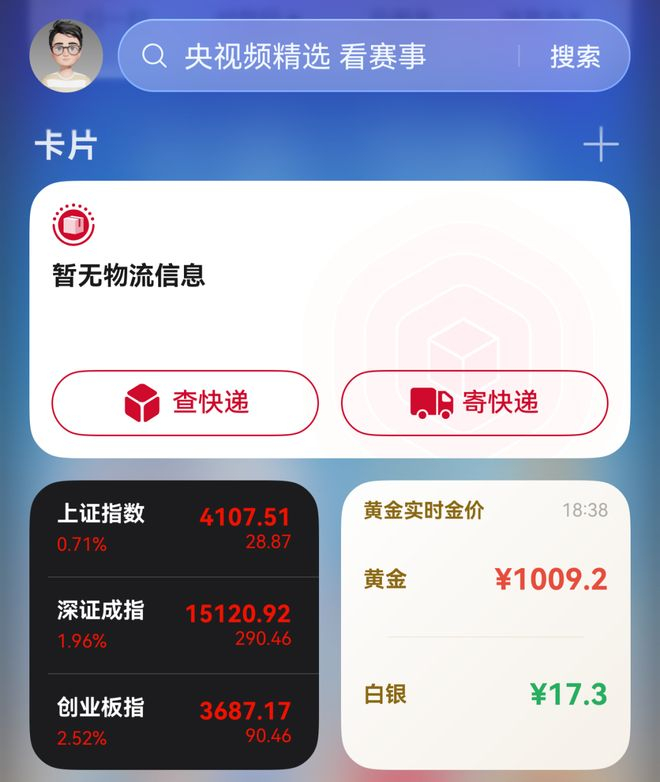Screen dimensions: 660x782
Task: Open the 暂无物流信息 logistics card
Action: [x=330, y=319]
